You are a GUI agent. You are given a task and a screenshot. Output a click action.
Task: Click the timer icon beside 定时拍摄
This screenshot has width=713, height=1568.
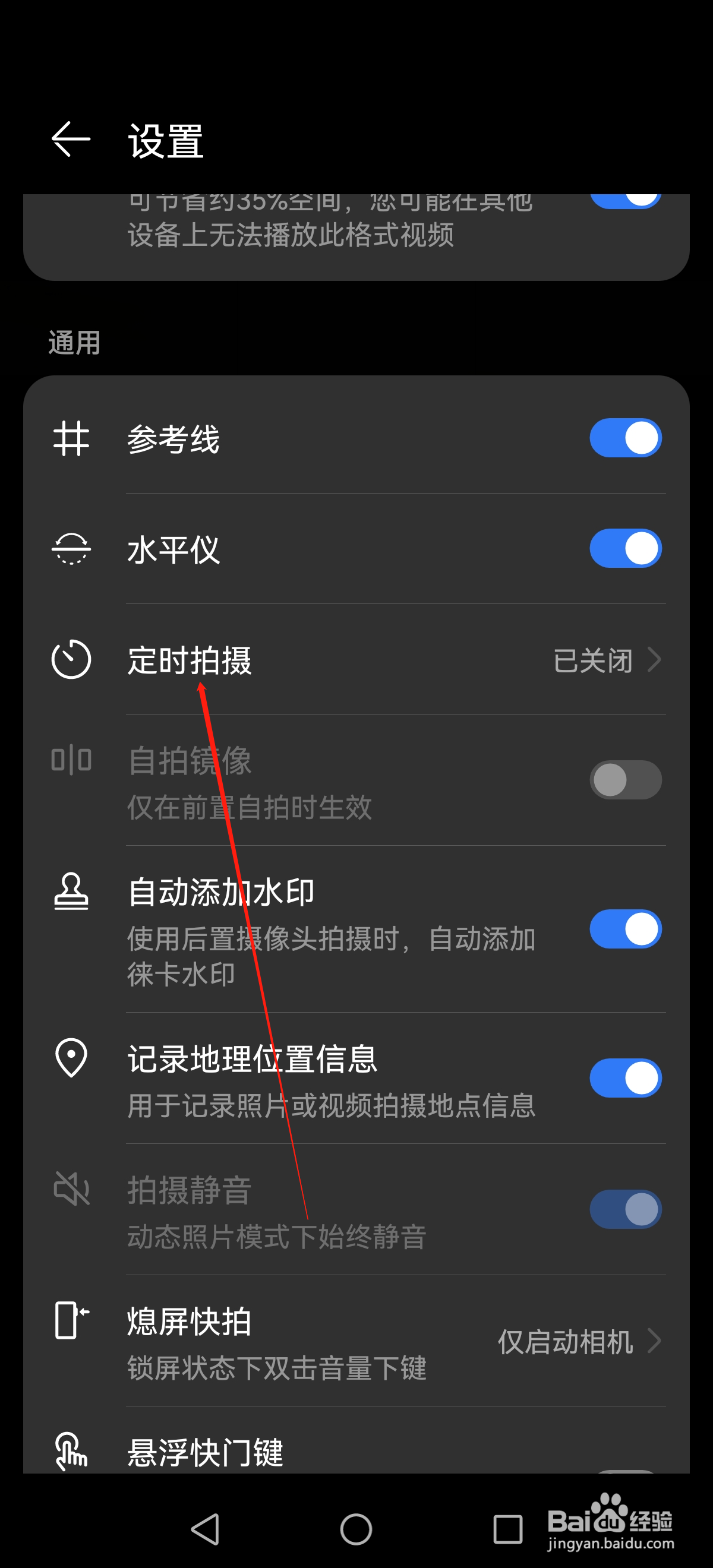(x=71, y=659)
